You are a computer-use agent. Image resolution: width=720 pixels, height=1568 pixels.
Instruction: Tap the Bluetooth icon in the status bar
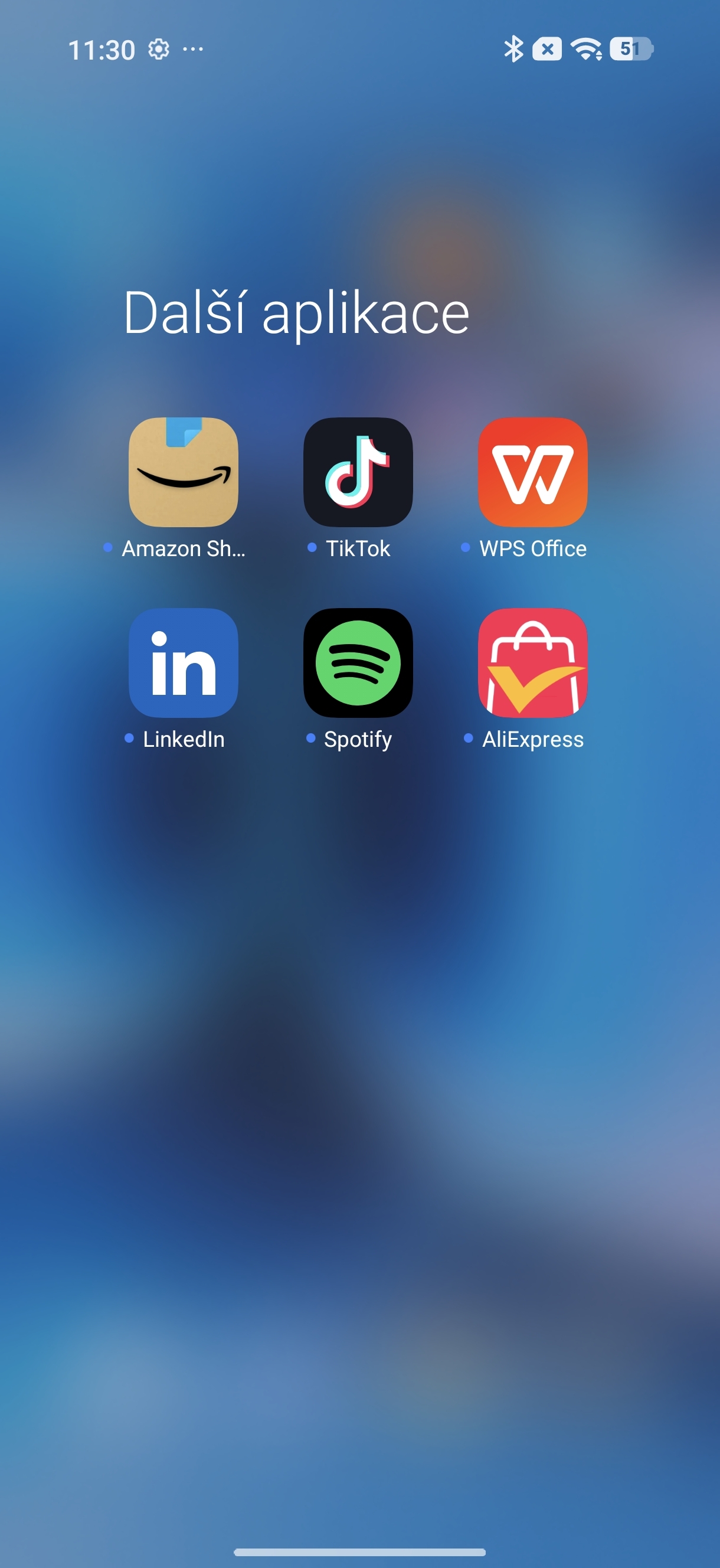[x=514, y=48]
